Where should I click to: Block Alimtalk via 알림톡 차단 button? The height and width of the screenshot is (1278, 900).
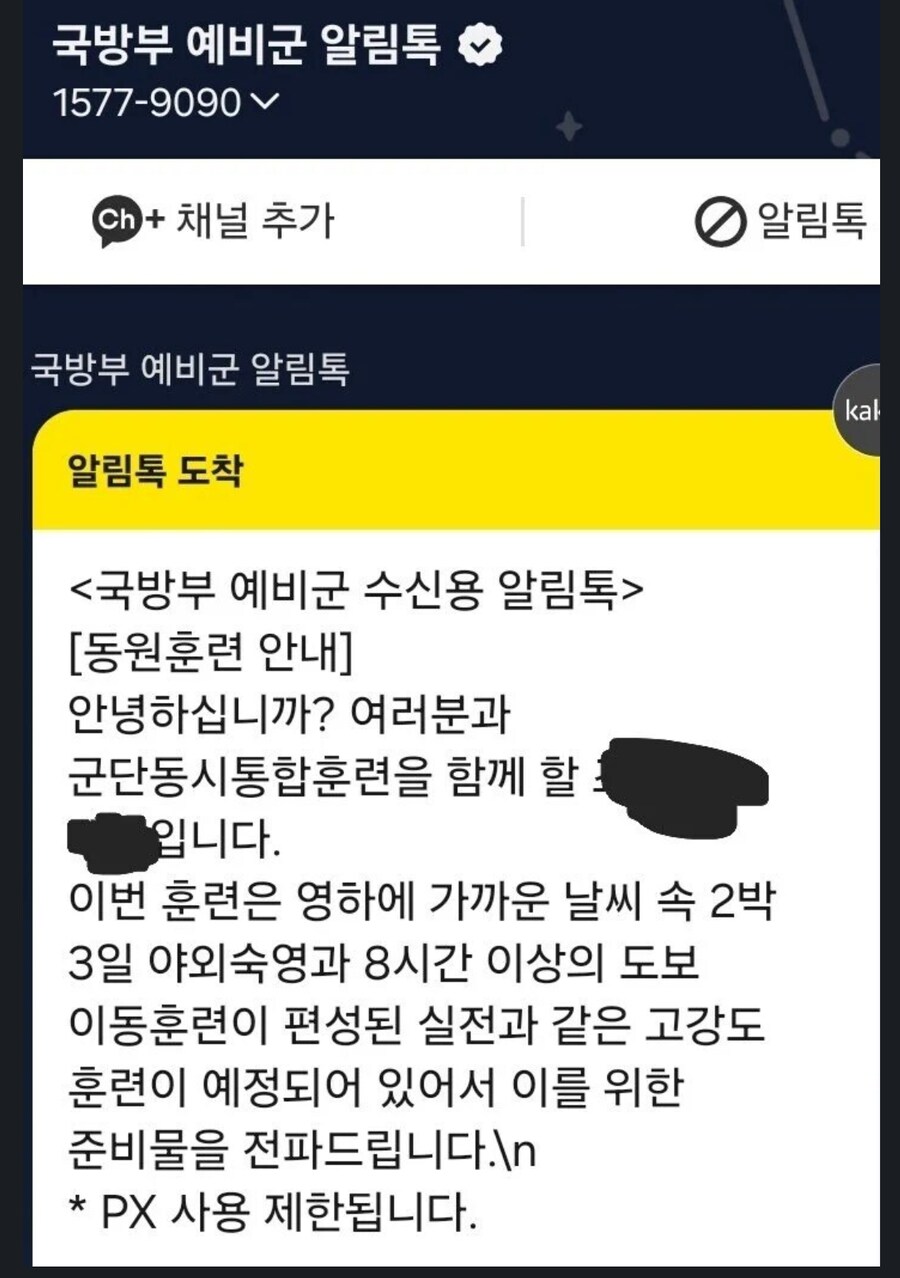tap(782, 221)
